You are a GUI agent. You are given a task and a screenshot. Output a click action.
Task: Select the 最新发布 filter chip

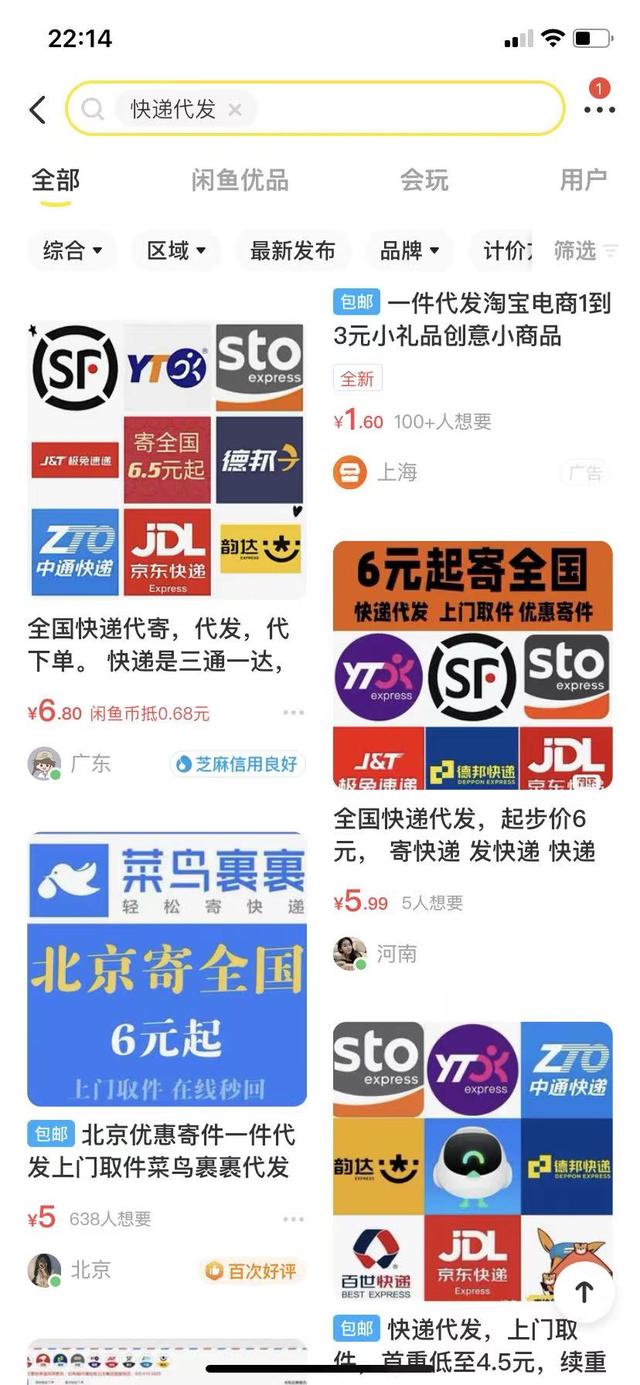pos(292,250)
